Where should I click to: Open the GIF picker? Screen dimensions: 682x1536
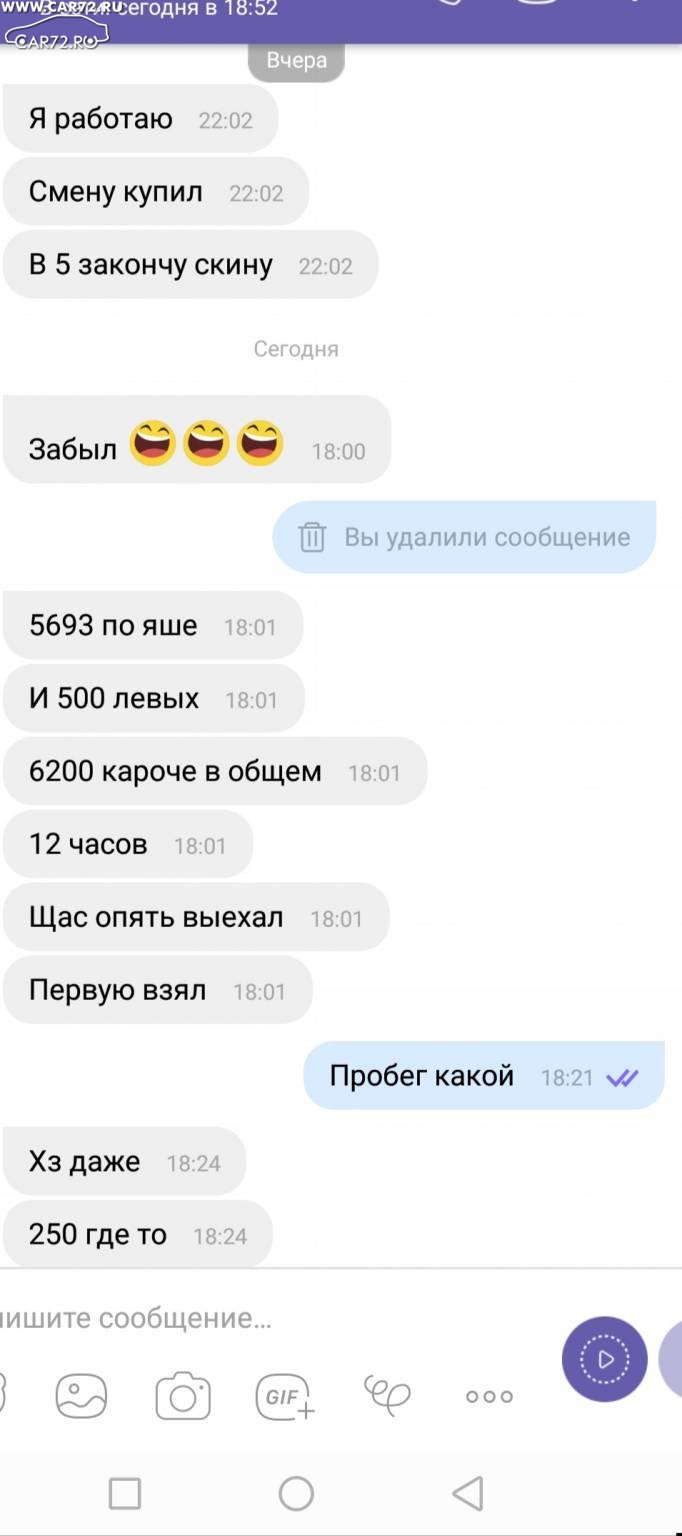click(286, 1397)
